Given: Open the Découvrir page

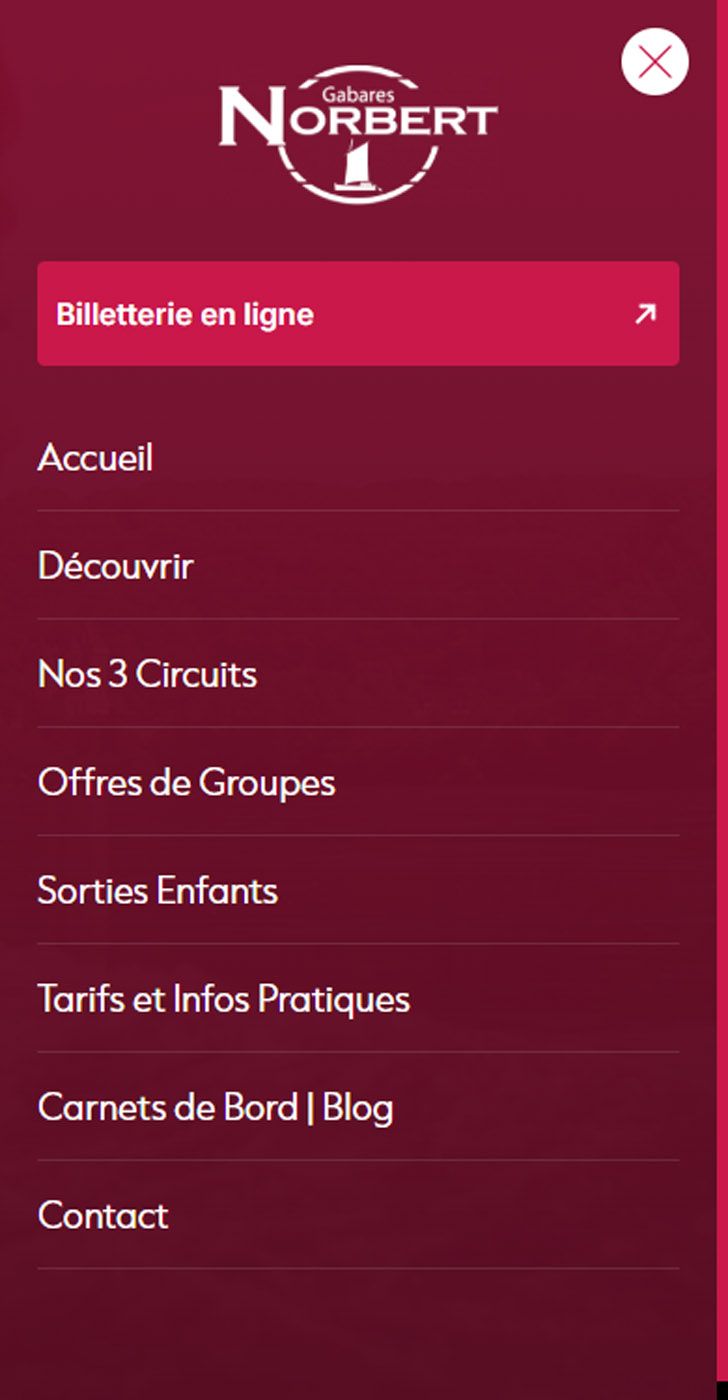Looking at the screenshot, I should (x=114, y=566).
